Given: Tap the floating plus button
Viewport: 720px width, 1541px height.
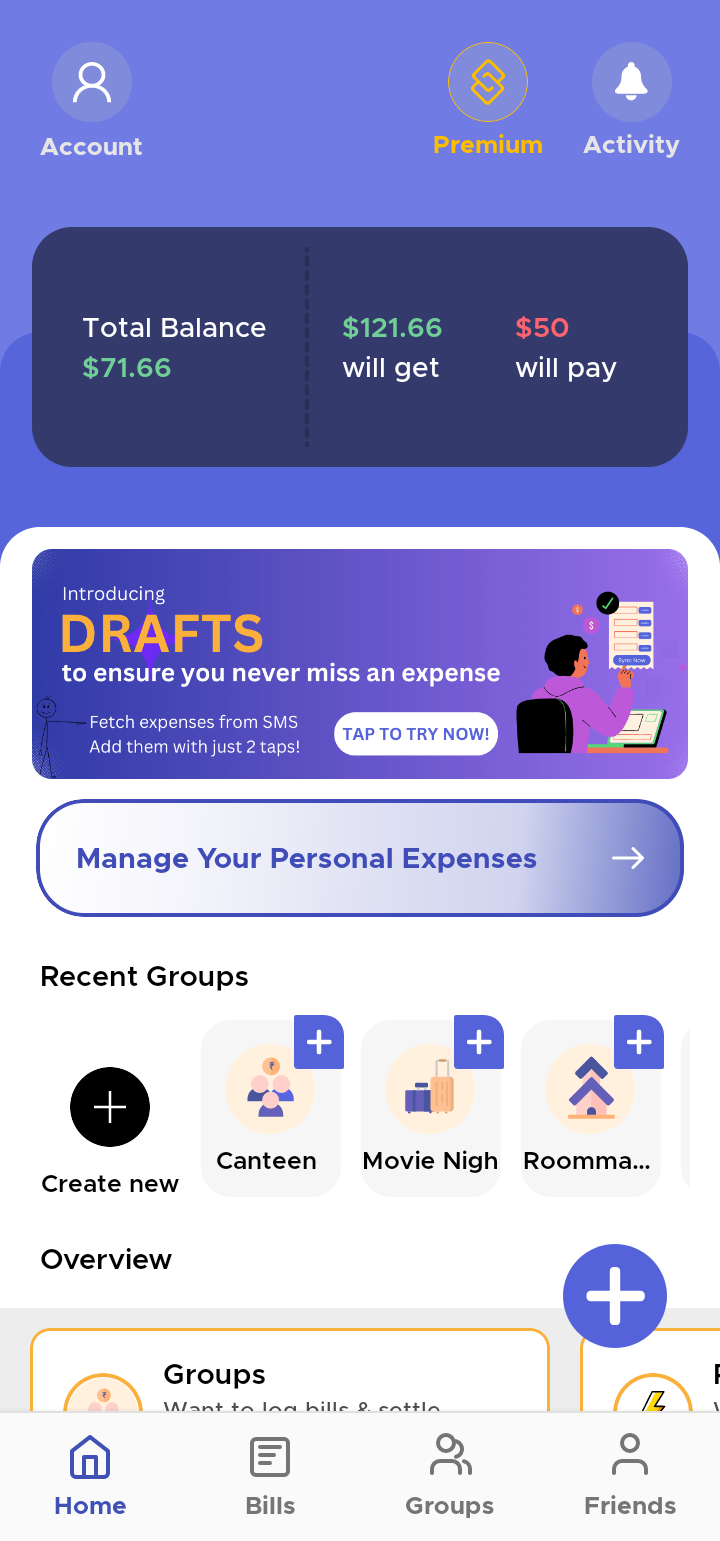Looking at the screenshot, I should tap(615, 1295).
